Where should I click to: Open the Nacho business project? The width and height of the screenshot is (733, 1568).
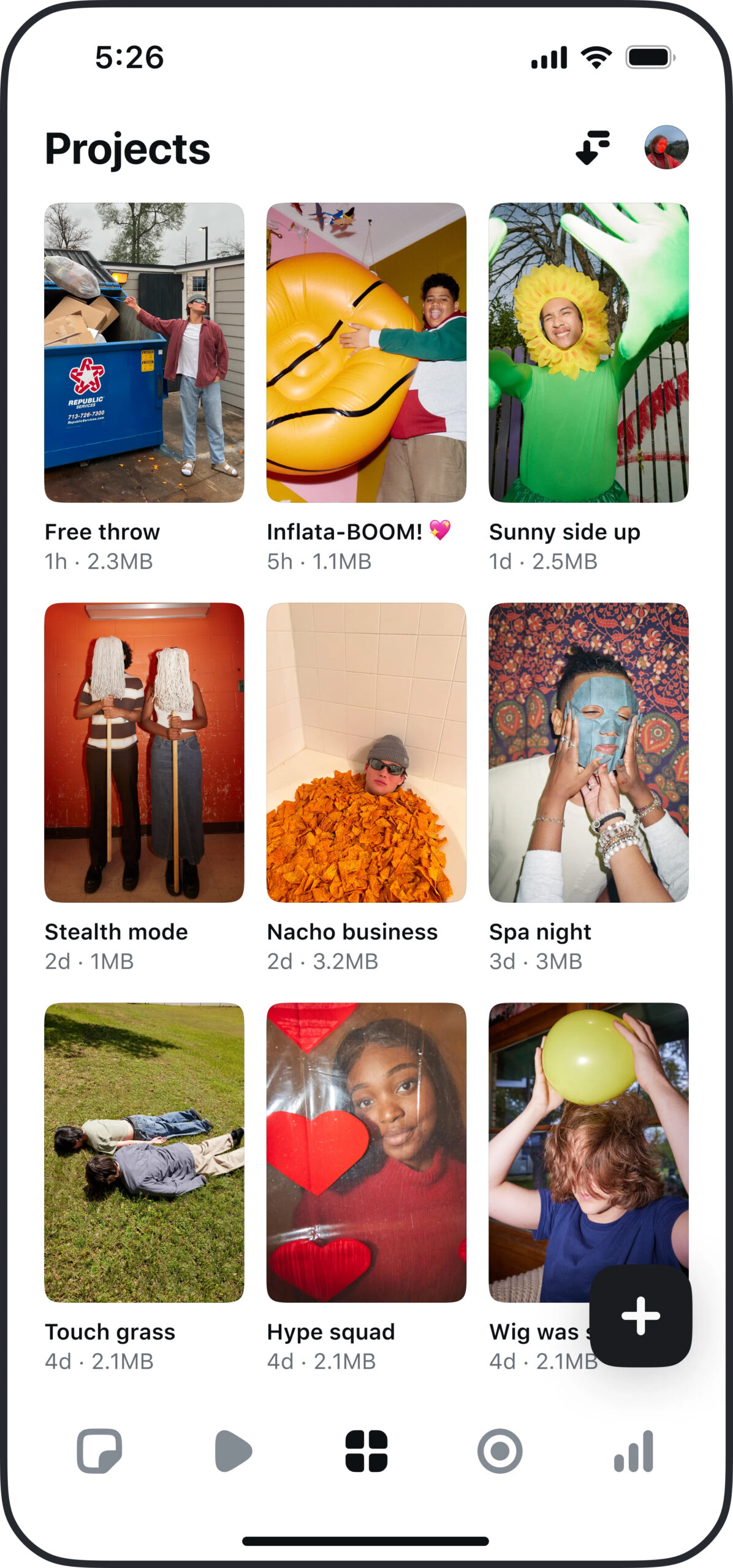point(366,752)
